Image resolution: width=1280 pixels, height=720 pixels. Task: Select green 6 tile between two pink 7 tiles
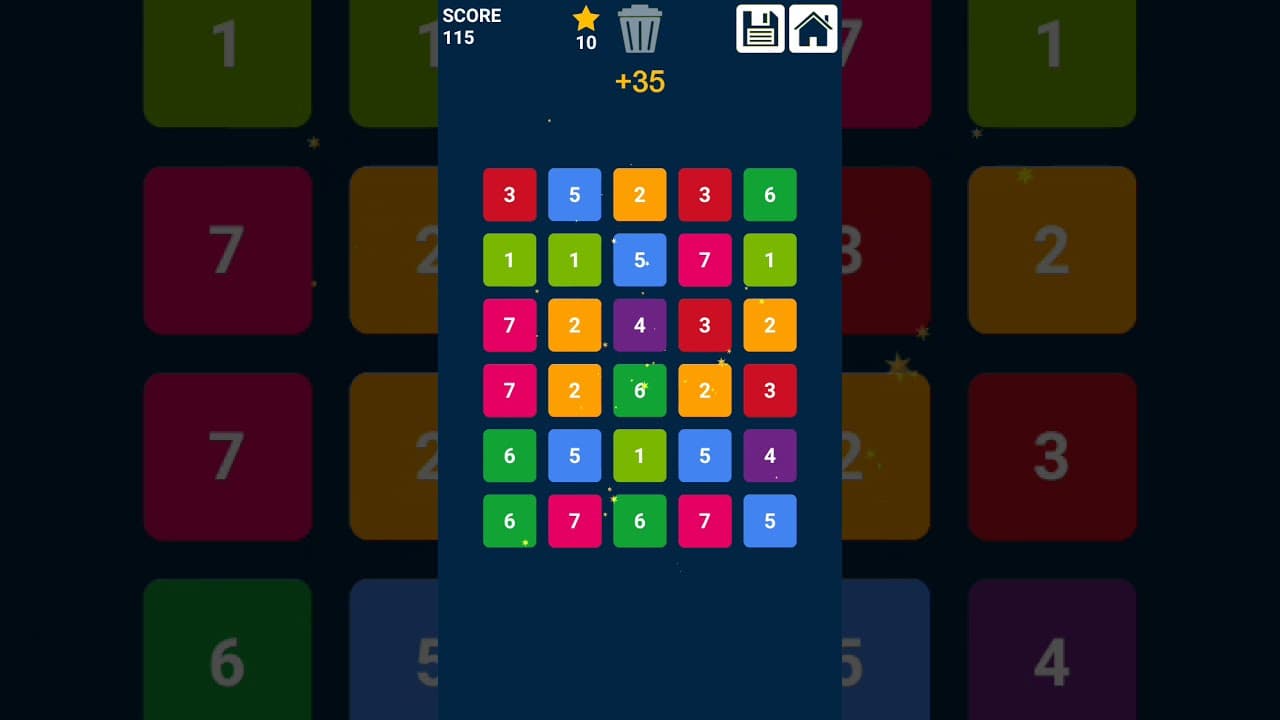[640, 521]
